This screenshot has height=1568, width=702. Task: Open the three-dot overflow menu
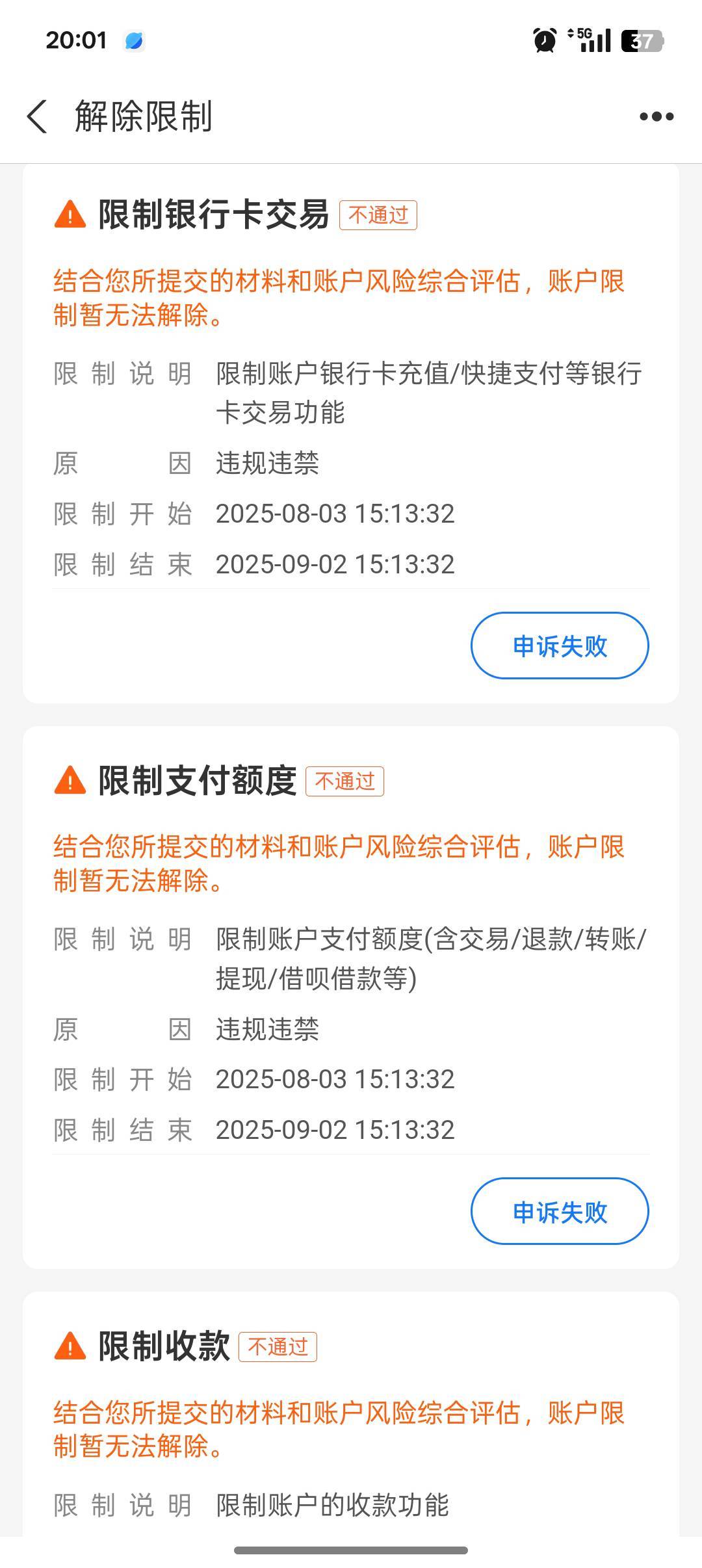coord(656,117)
